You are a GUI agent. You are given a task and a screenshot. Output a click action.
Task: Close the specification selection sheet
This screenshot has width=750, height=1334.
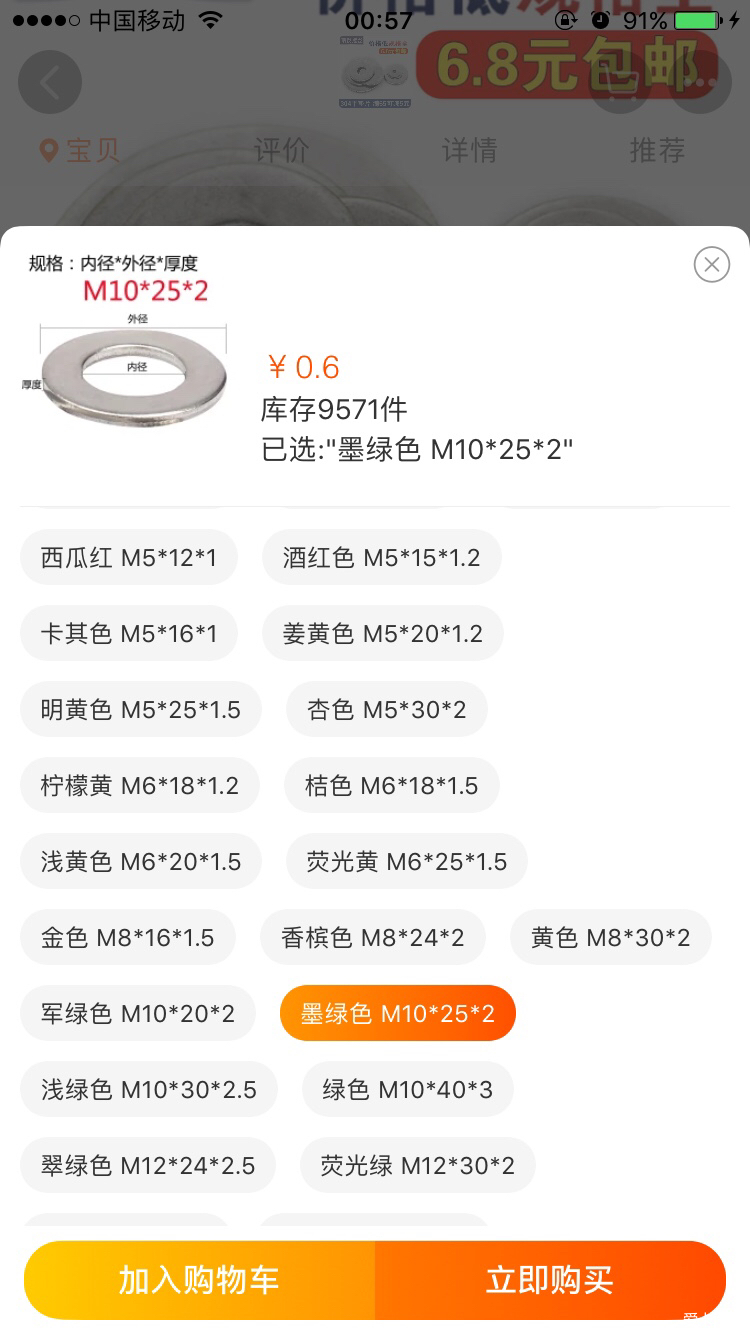point(712,264)
